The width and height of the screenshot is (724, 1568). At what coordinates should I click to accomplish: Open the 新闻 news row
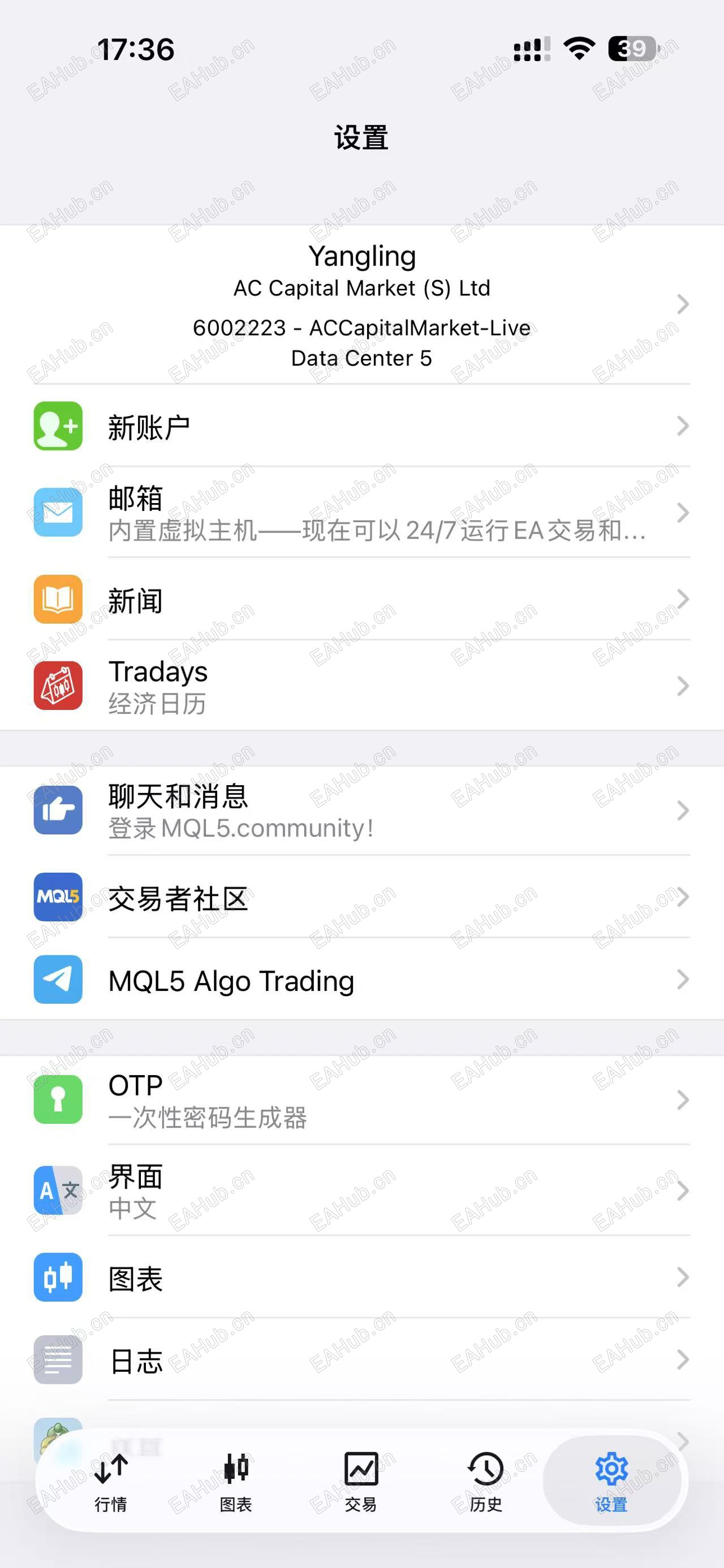tap(361, 600)
